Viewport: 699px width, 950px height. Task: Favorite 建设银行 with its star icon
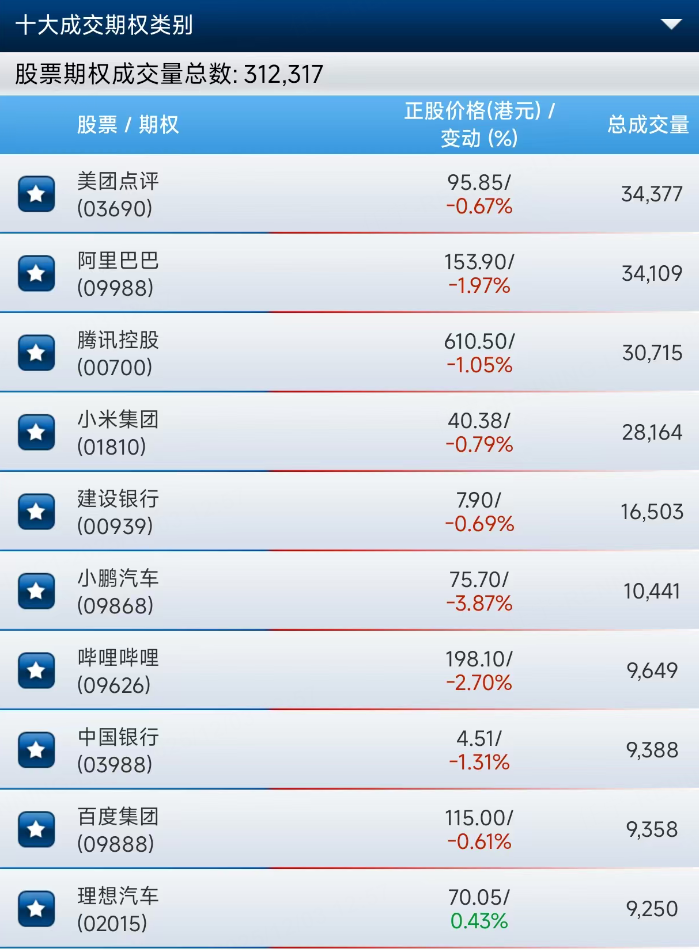[x=36, y=512]
